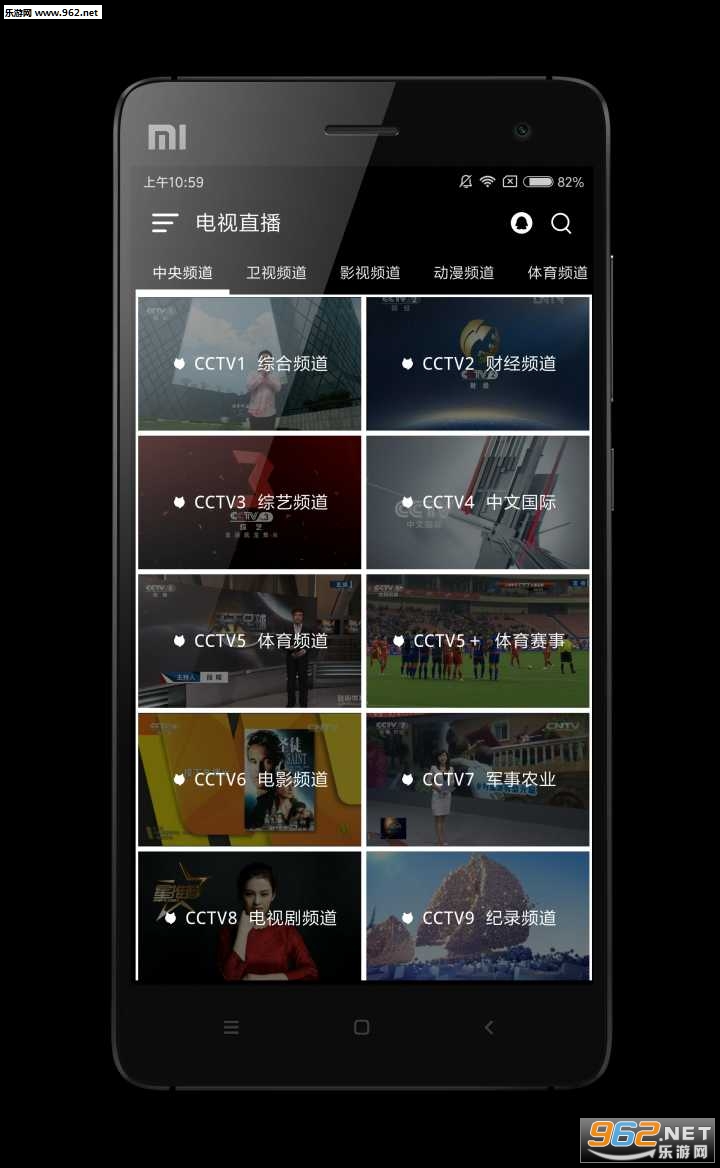Open the search icon

tap(561, 223)
